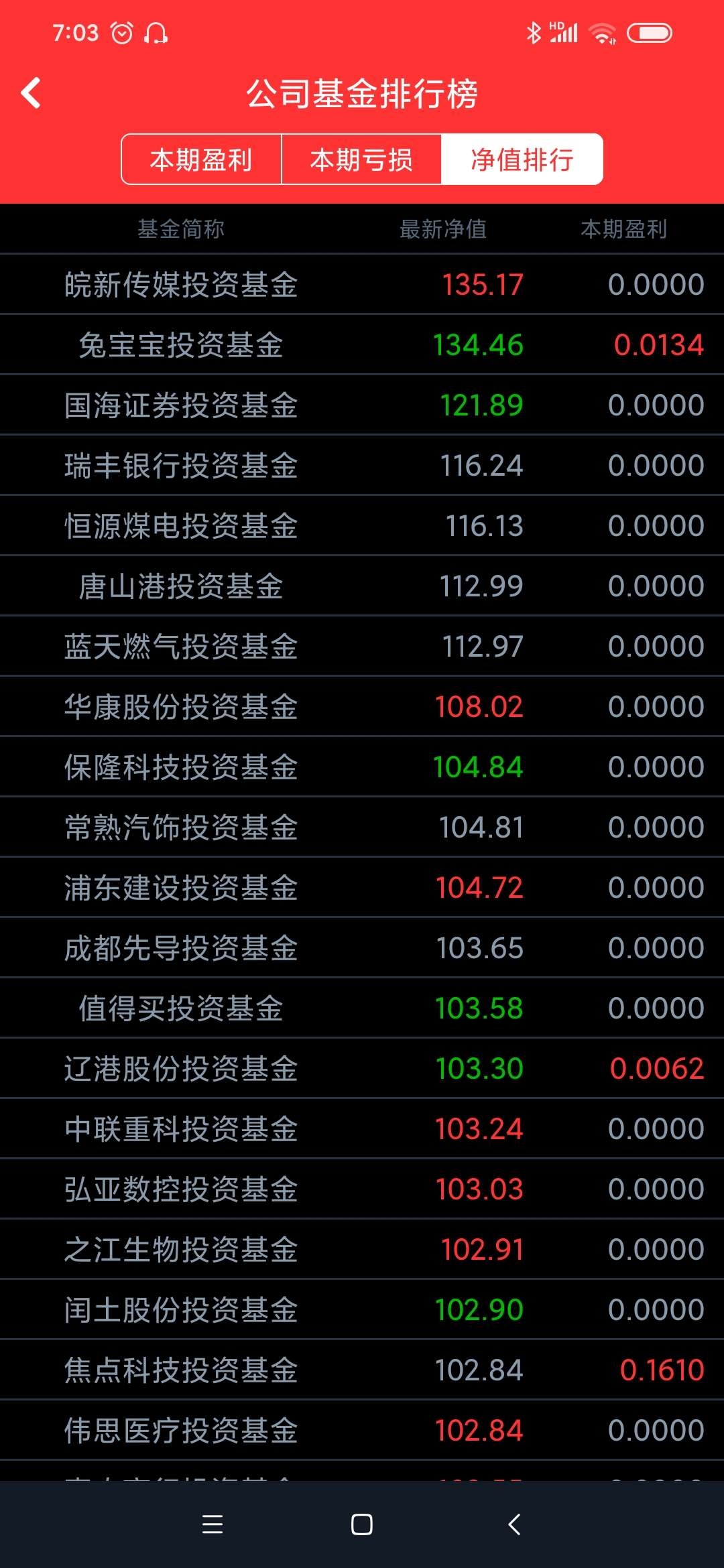This screenshot has height=1568, width=724.
Task: Open 辽港股份投资基金 row
Action: coord(362,1068)
